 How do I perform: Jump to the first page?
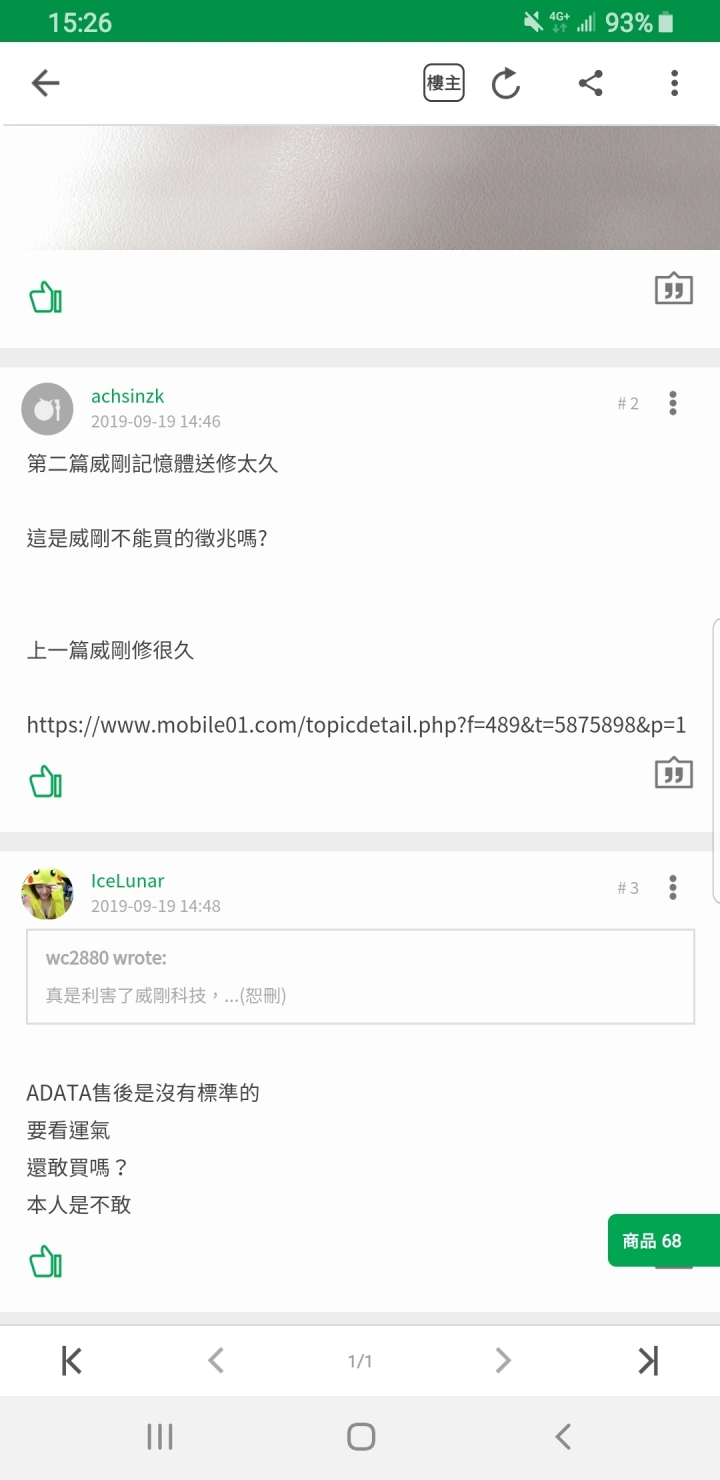coord(72,1361)
